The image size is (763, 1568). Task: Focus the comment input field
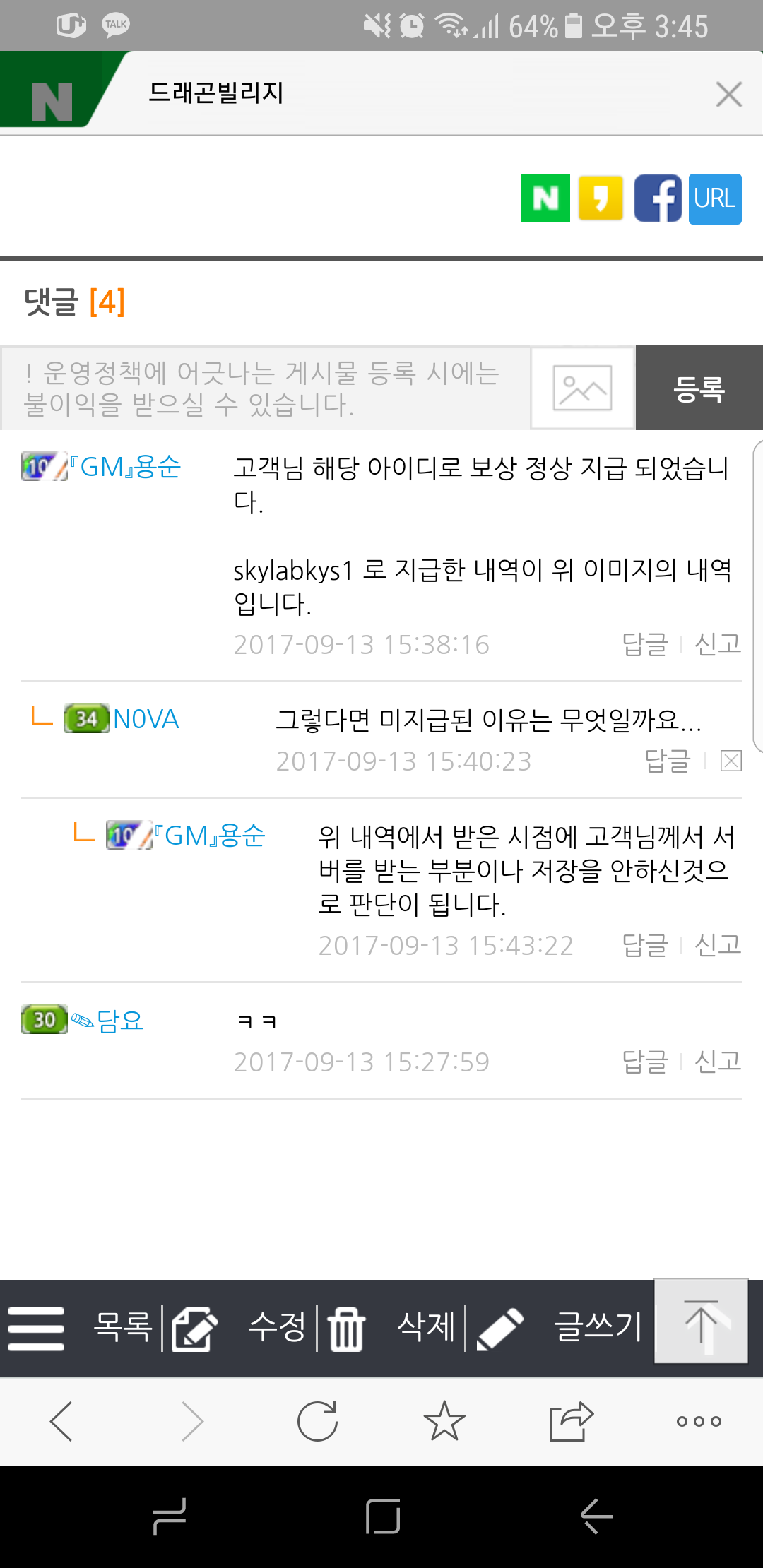(x=265, y=388)
